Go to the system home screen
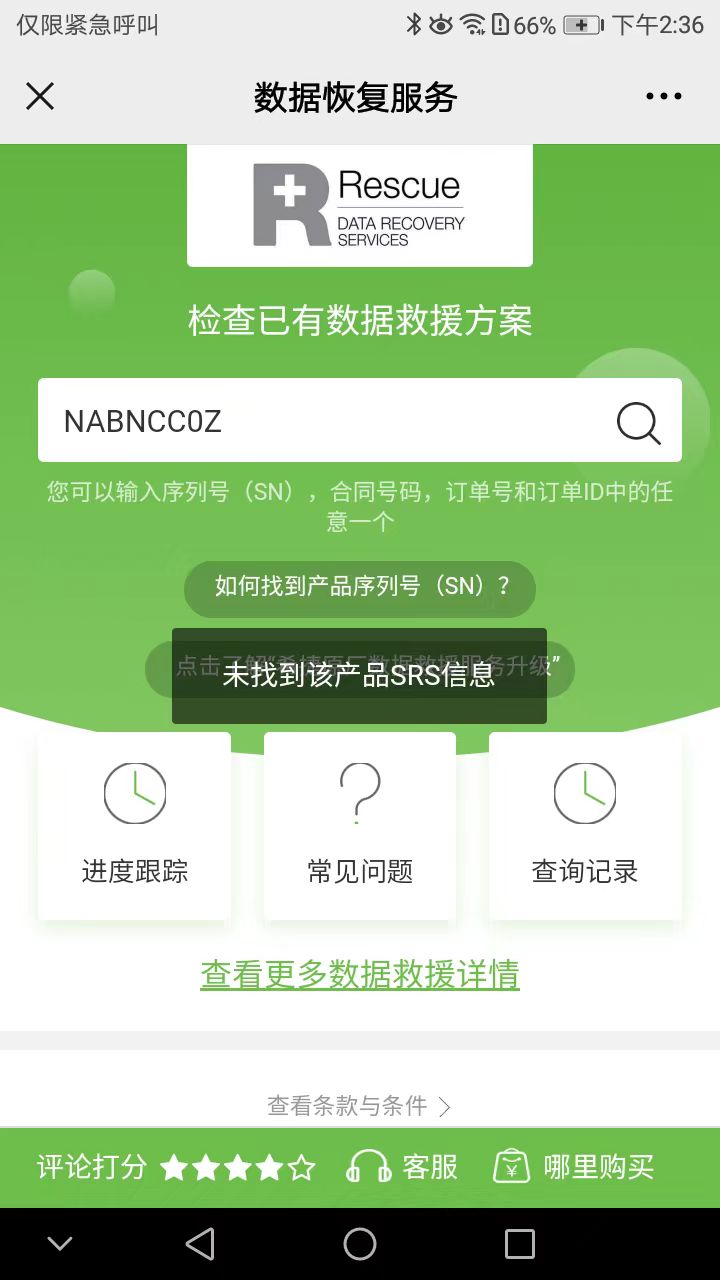The height and width of the screenshot is (1280, 720). pyautogui.click(x=360, y=1244)
